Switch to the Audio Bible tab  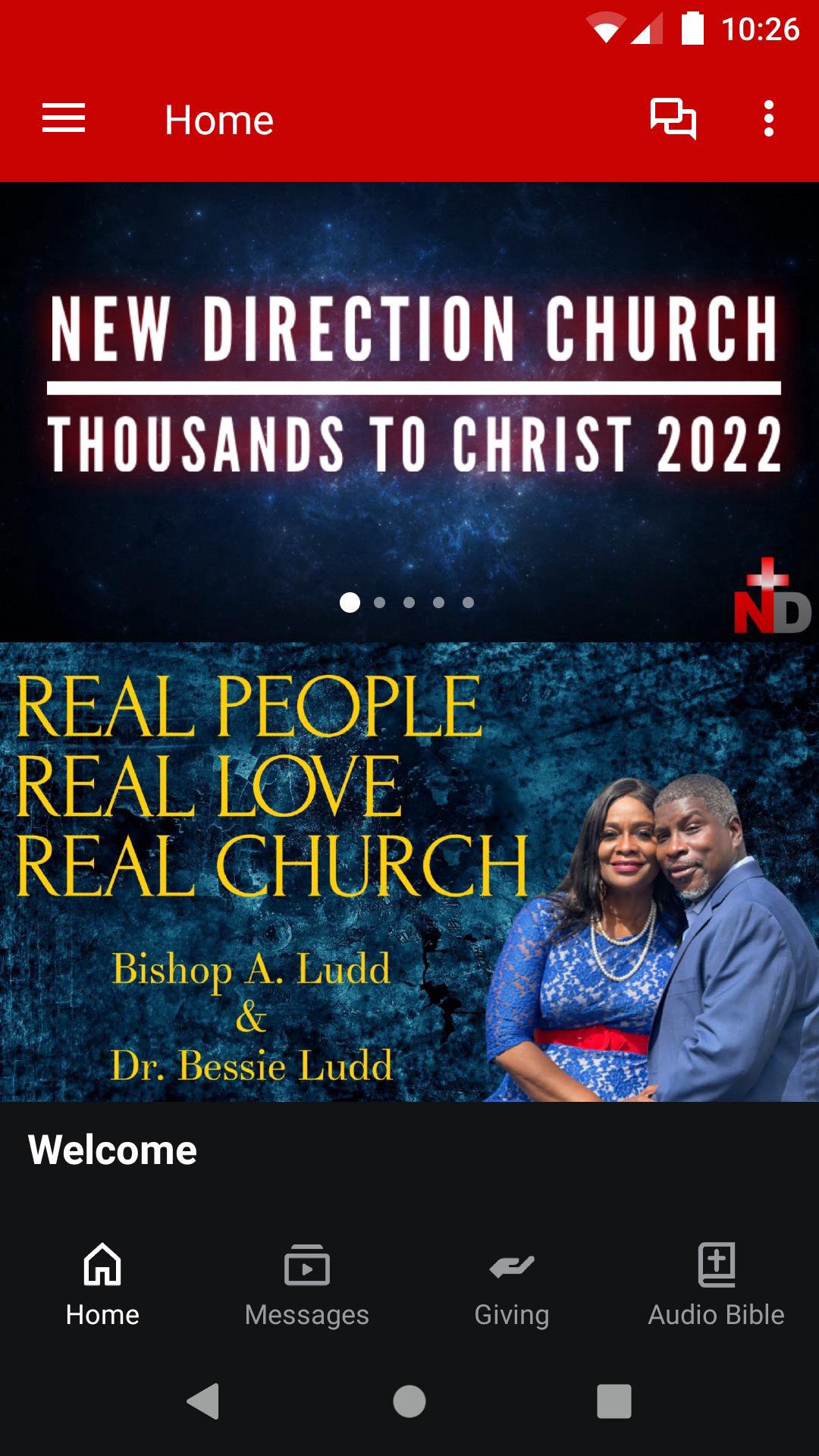[x=716, y=1285]
